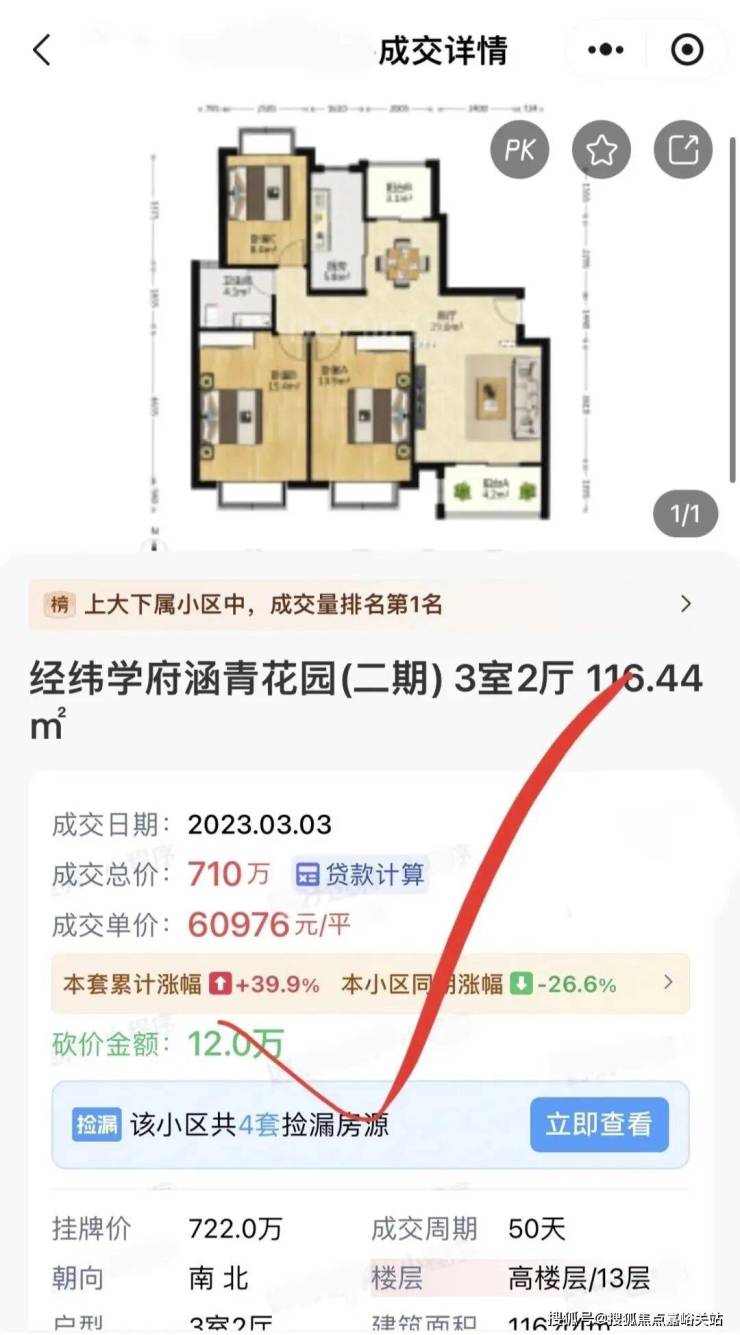
Task: Favorite this listing with the star icon
Action: click(x=601, y=150)
